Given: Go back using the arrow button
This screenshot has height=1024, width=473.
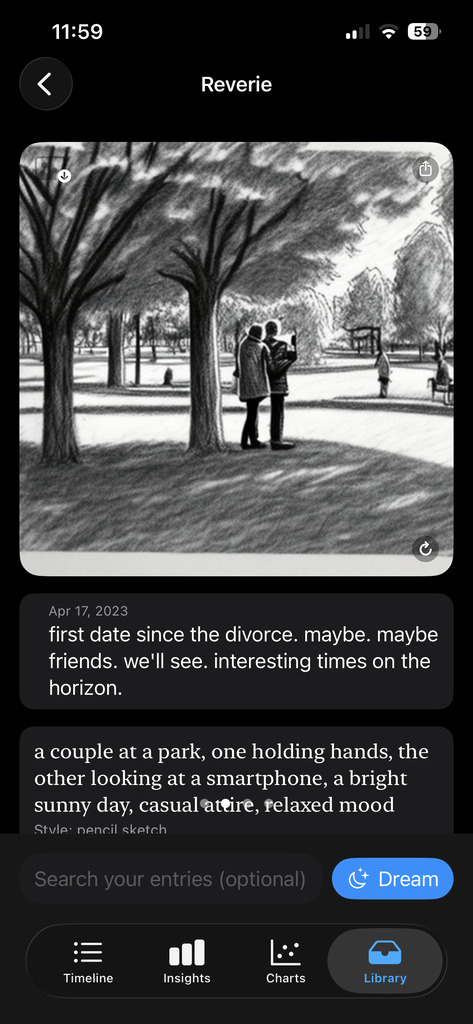Looking at the screenshot, I should [x=46, y=84].
